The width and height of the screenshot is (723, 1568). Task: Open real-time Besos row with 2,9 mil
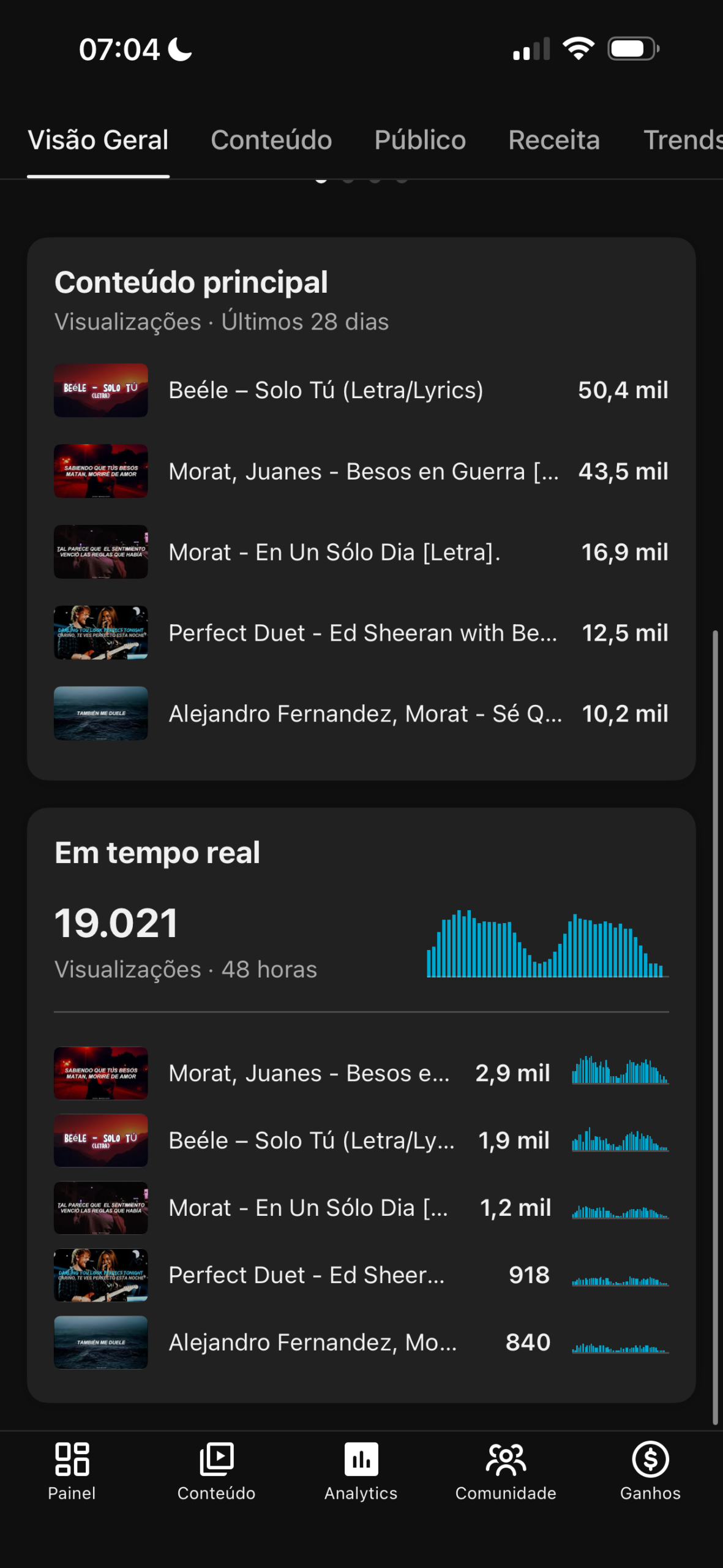[361, 1073]
